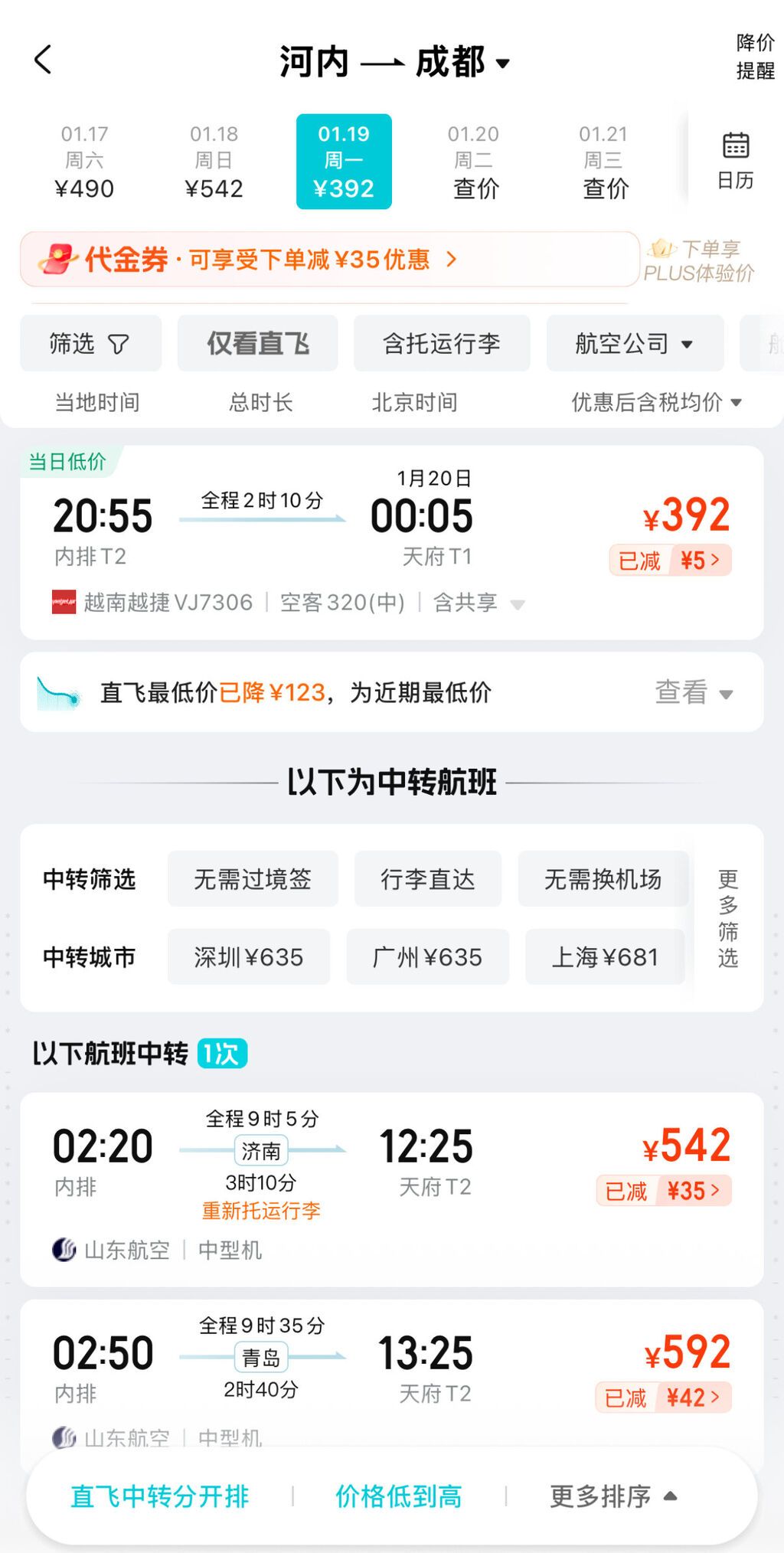This screenshot has width=784, height=1553.
Task: Open the 降价提醒 price alert
Action: coord(754,57)
